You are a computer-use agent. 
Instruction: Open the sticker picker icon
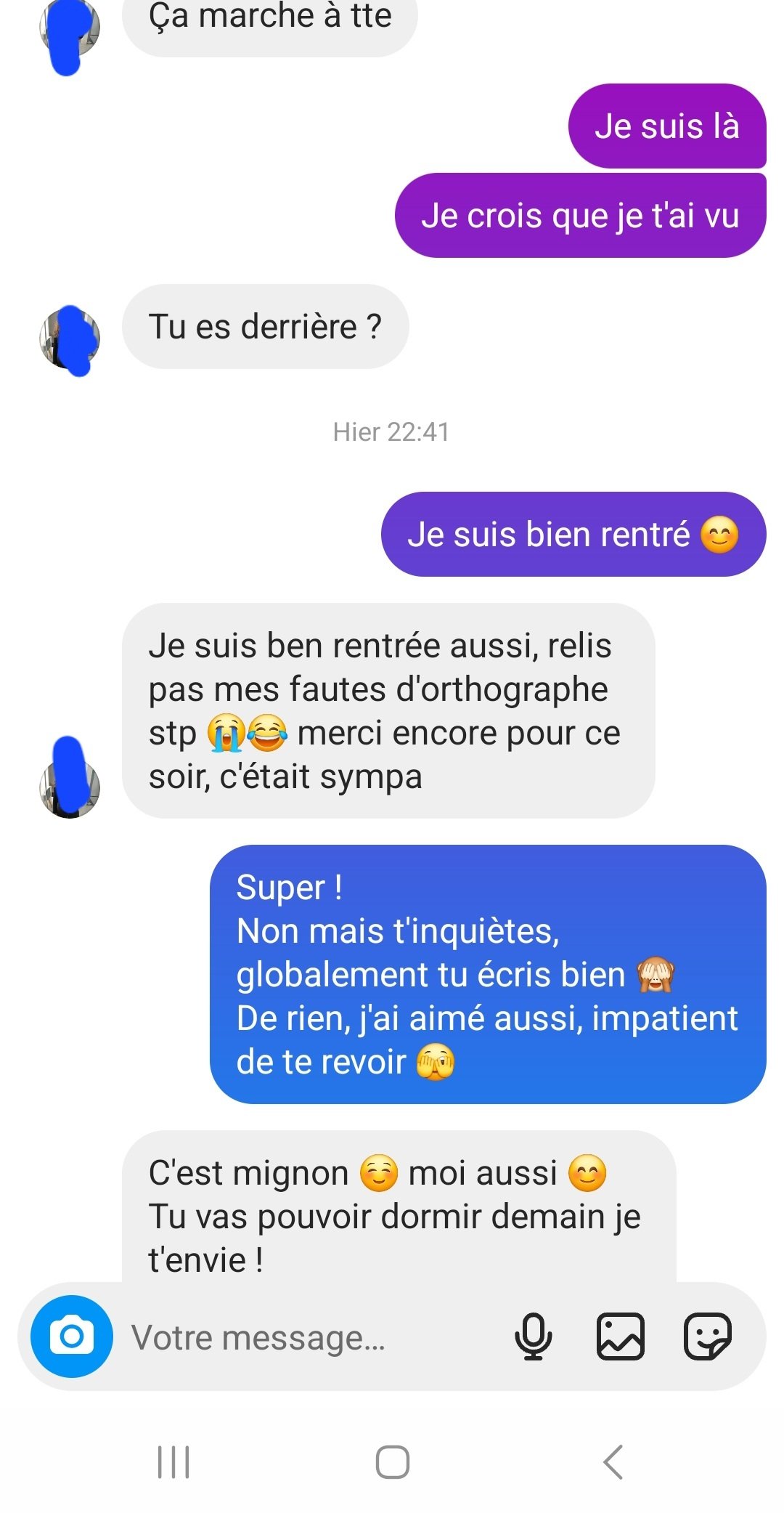[x=707, y=1336]
